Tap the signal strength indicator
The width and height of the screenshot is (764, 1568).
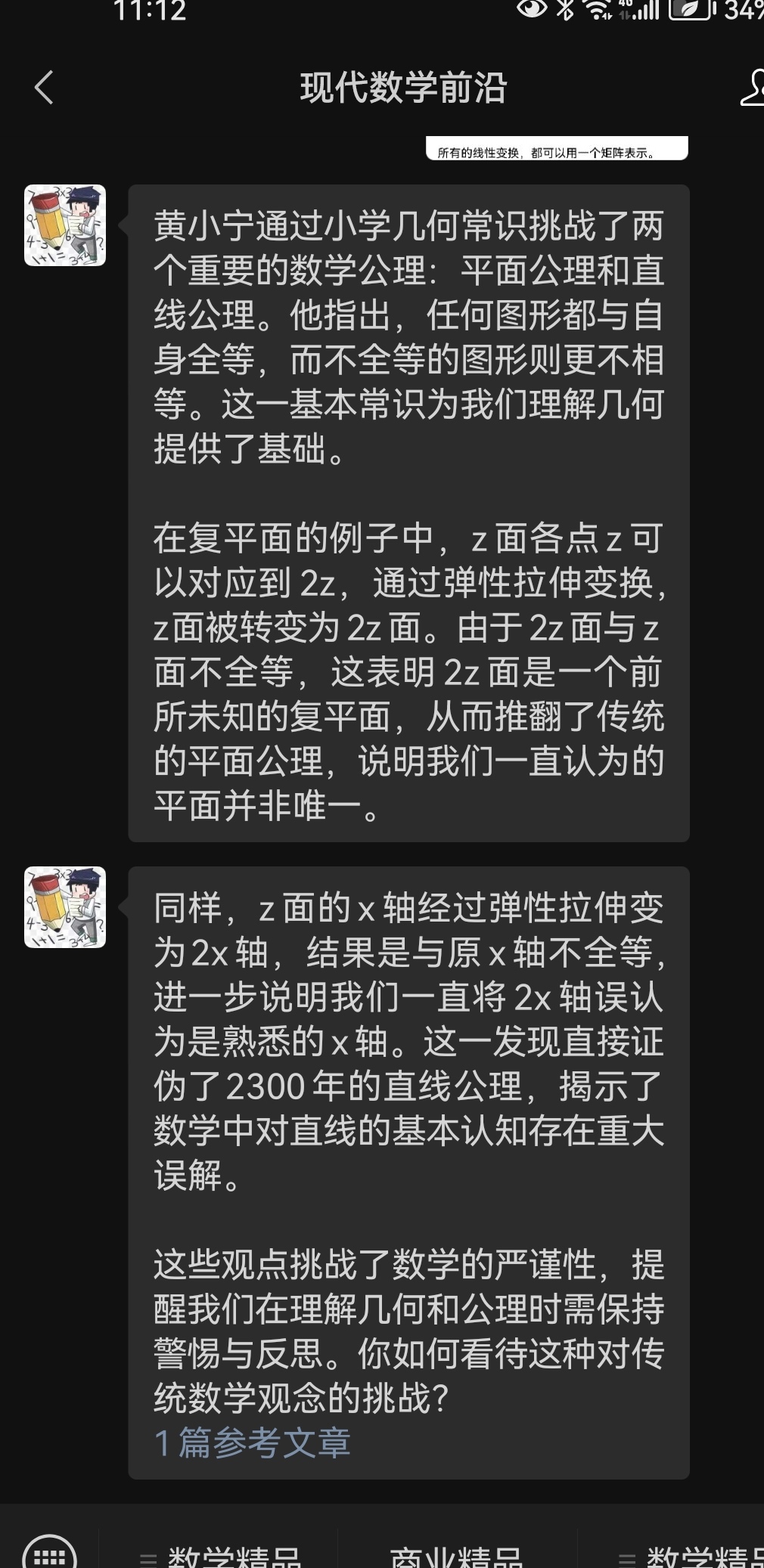pos(648,12)
